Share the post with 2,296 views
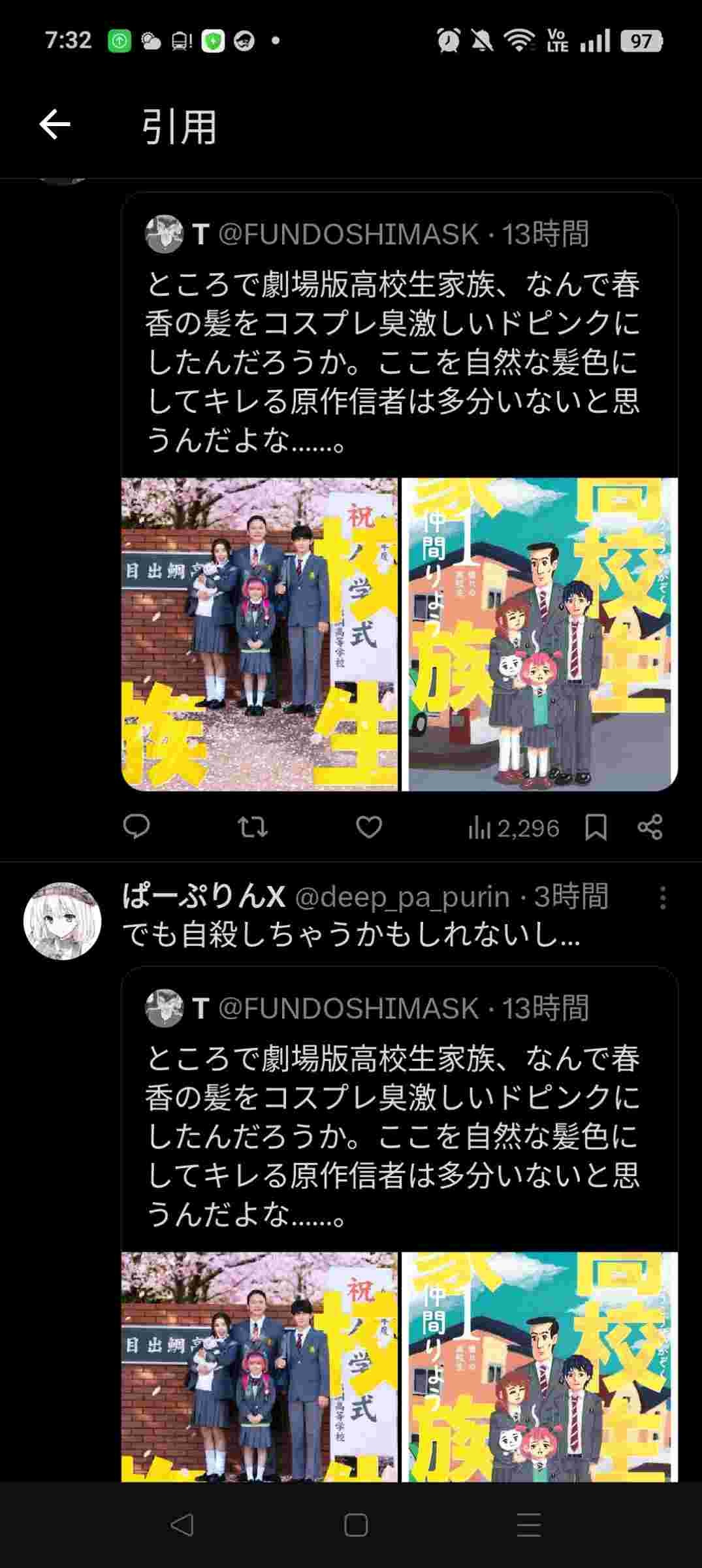702x1568 pixels. pos(650,828)
